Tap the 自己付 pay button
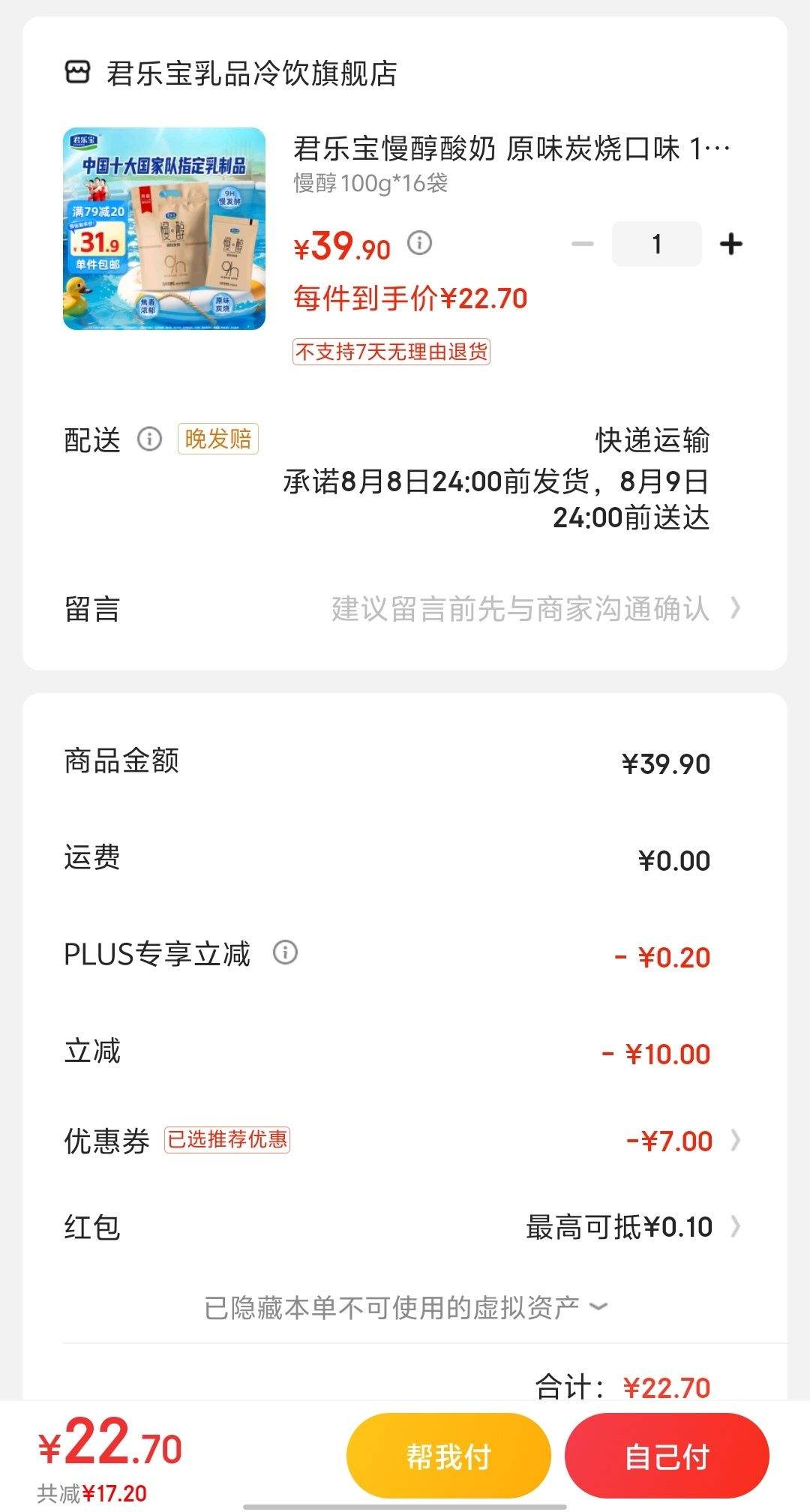The image size is (810, 1512). (667, 1453)
